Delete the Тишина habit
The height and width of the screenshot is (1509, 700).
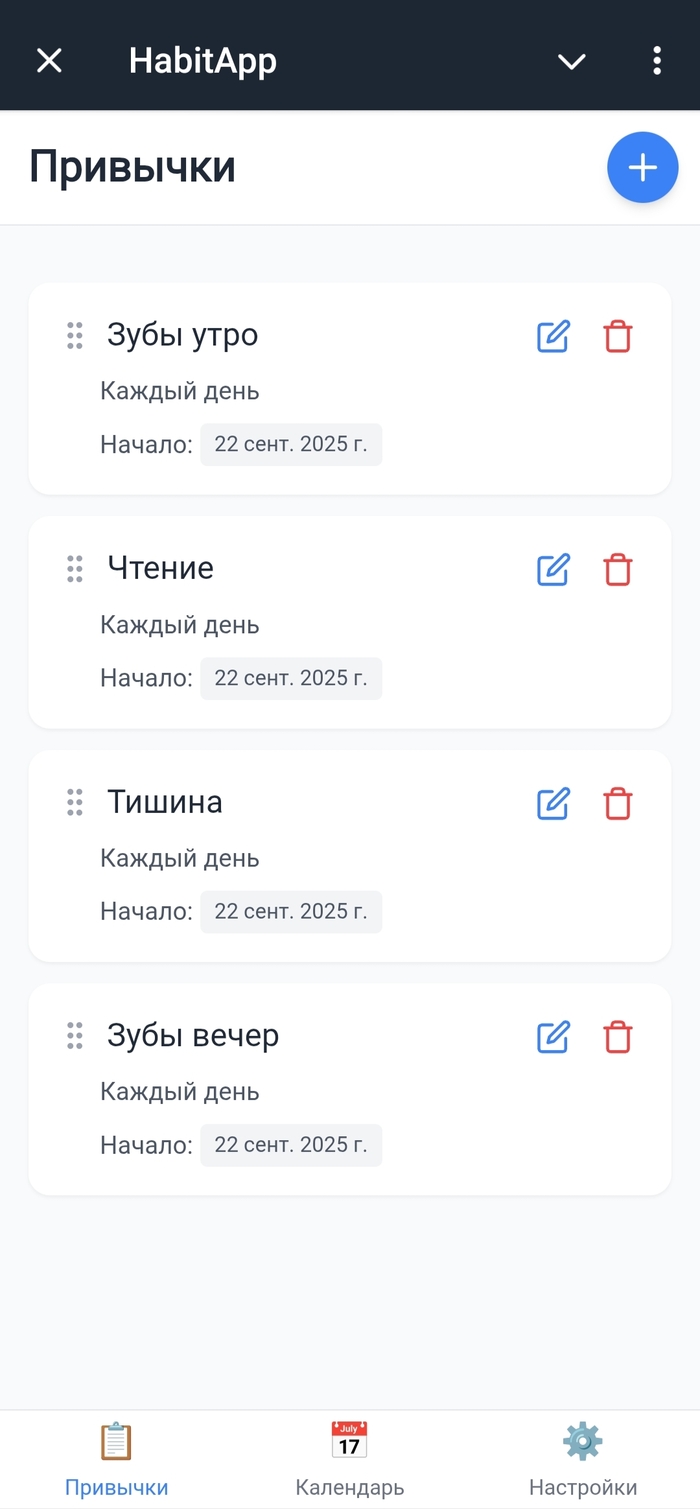618,803
